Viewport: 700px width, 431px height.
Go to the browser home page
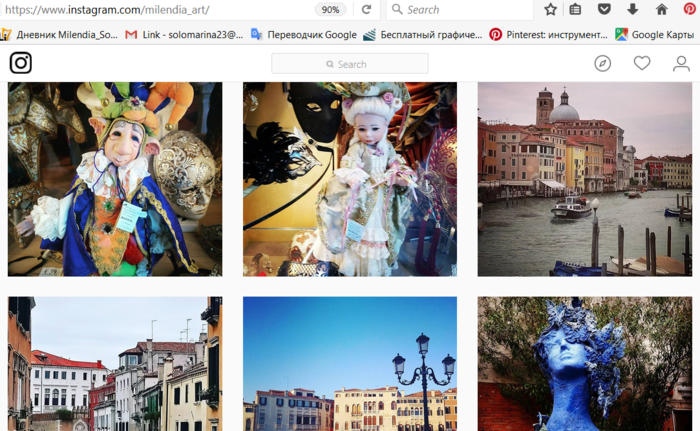[661, 9]
